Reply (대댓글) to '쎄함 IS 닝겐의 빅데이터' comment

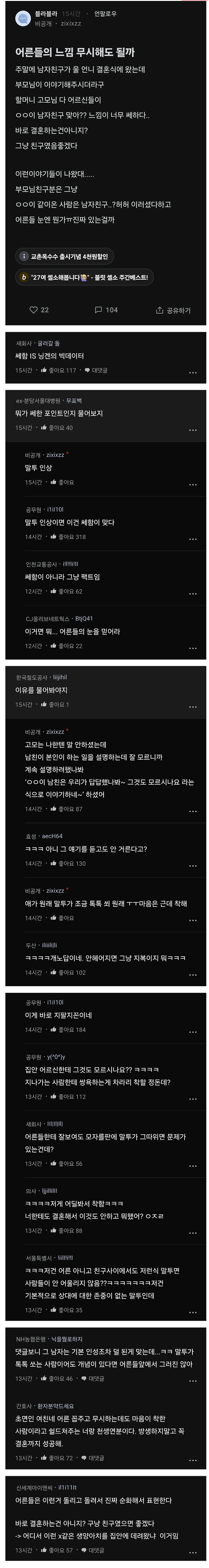tap(96, 370)
